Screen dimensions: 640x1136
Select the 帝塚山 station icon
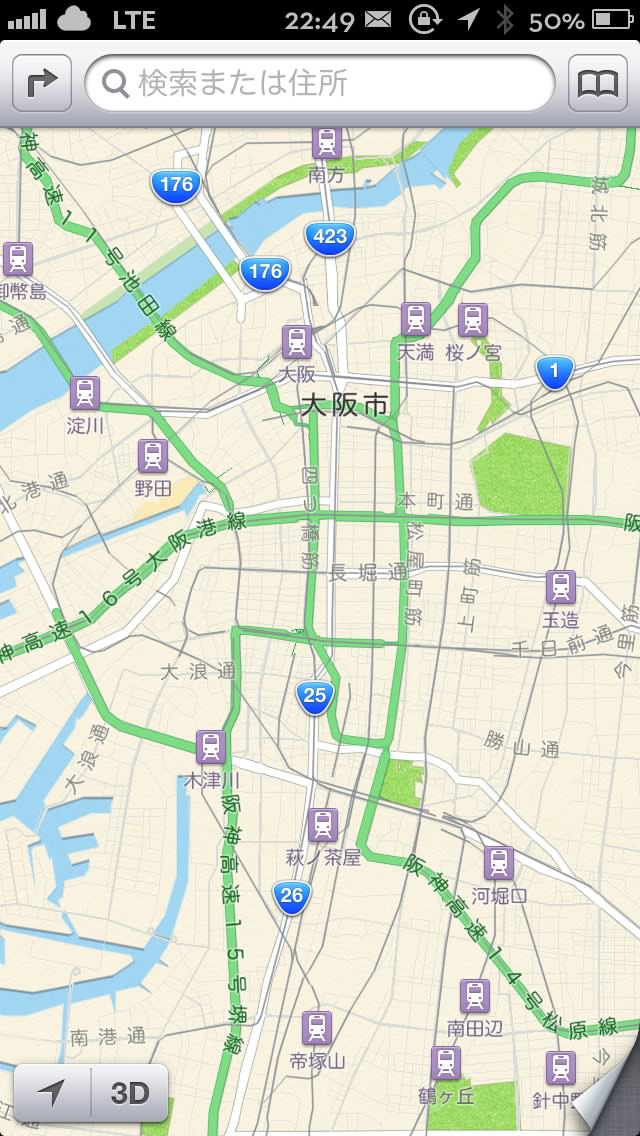317,1028
